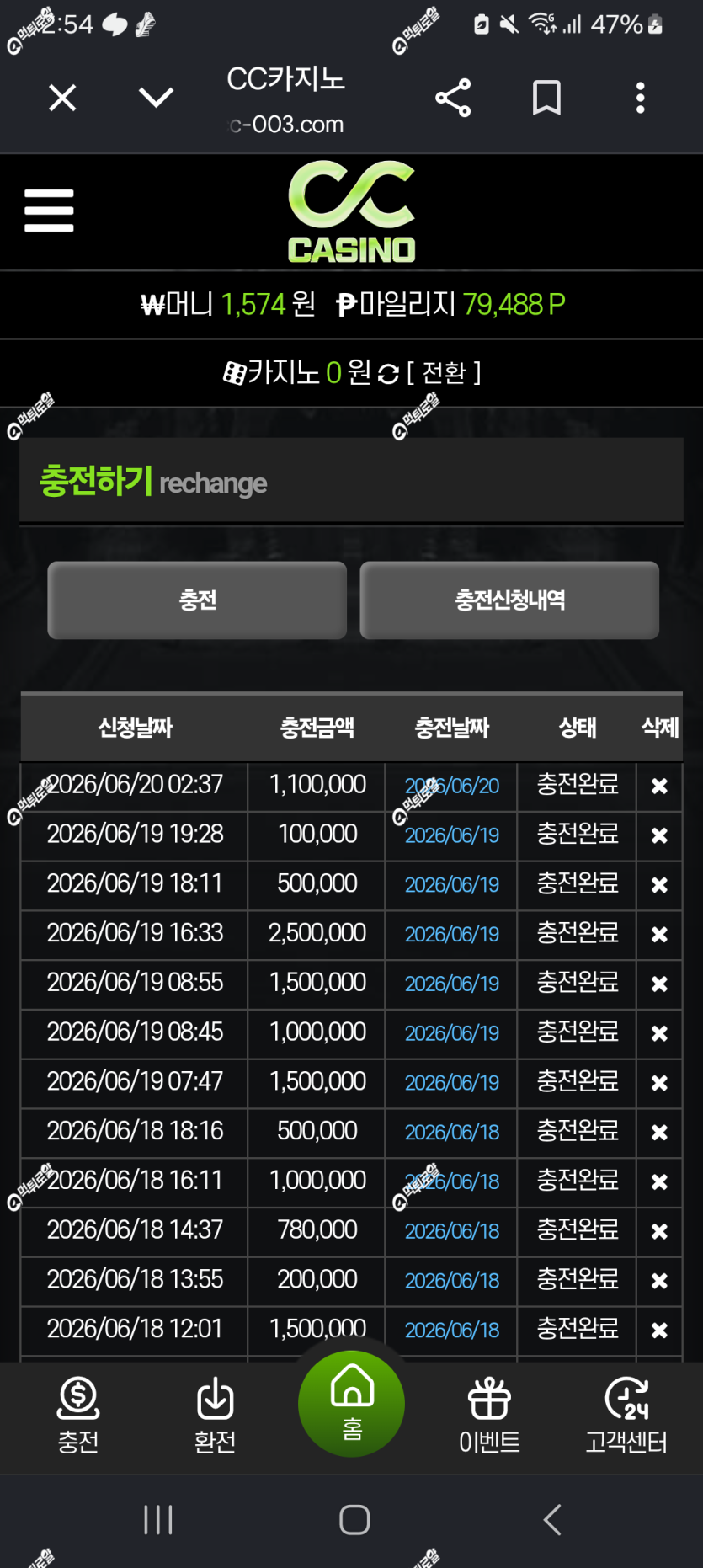Viewport: 703px width, 1568px height.
Task: Delete the 2026/06/20 02:37 recharge entry
Action: tap(659, 786)
